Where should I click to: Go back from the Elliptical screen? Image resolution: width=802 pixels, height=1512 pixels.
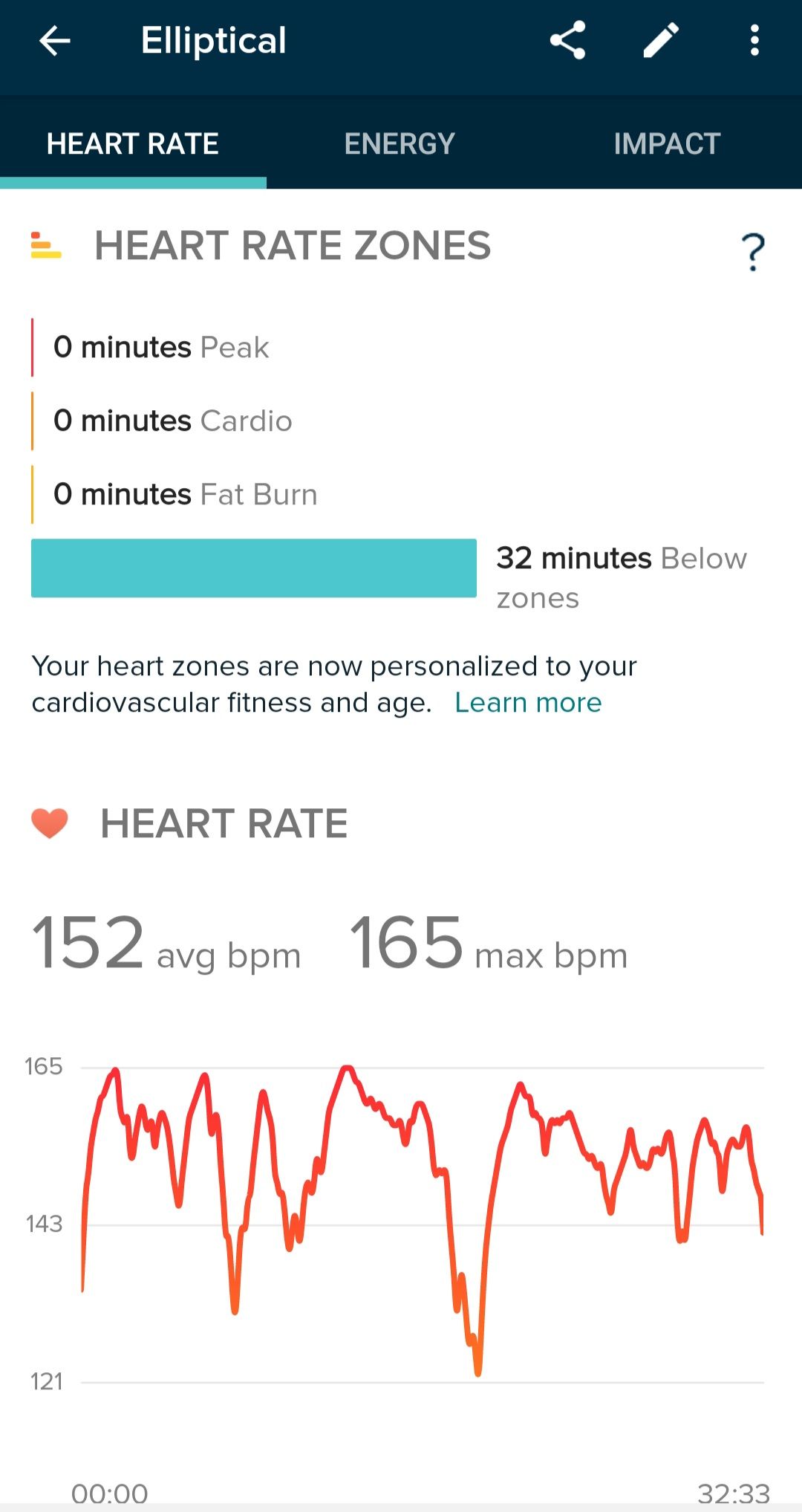(x=54, y=41)
